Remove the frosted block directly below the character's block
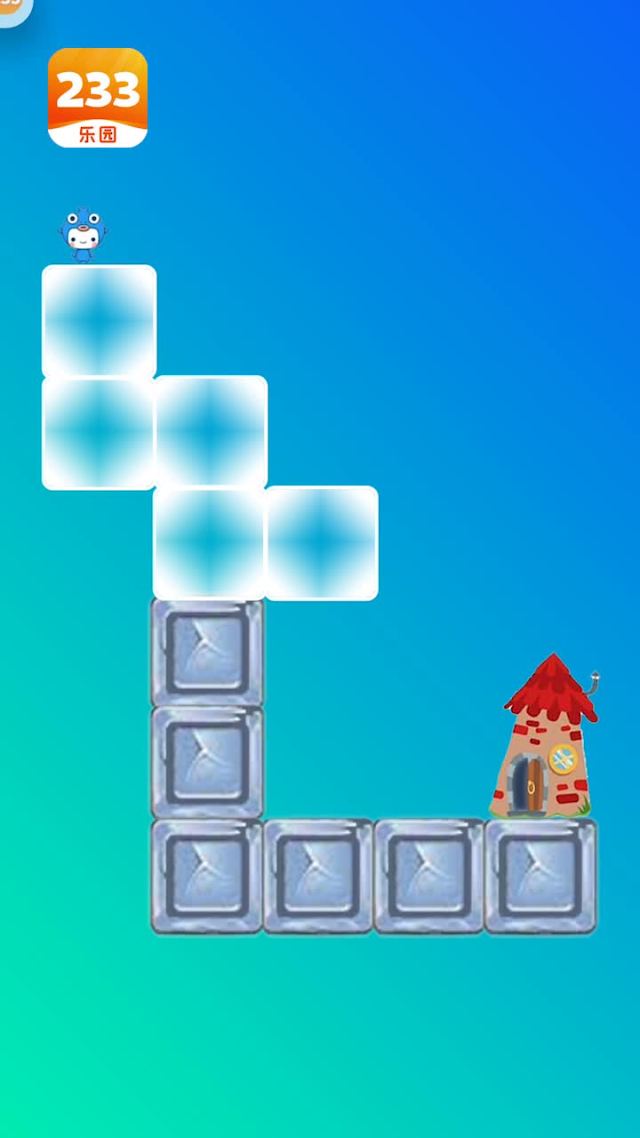Image resolution: width=640 pixels, height=1138 pixels. click(99, 432)
